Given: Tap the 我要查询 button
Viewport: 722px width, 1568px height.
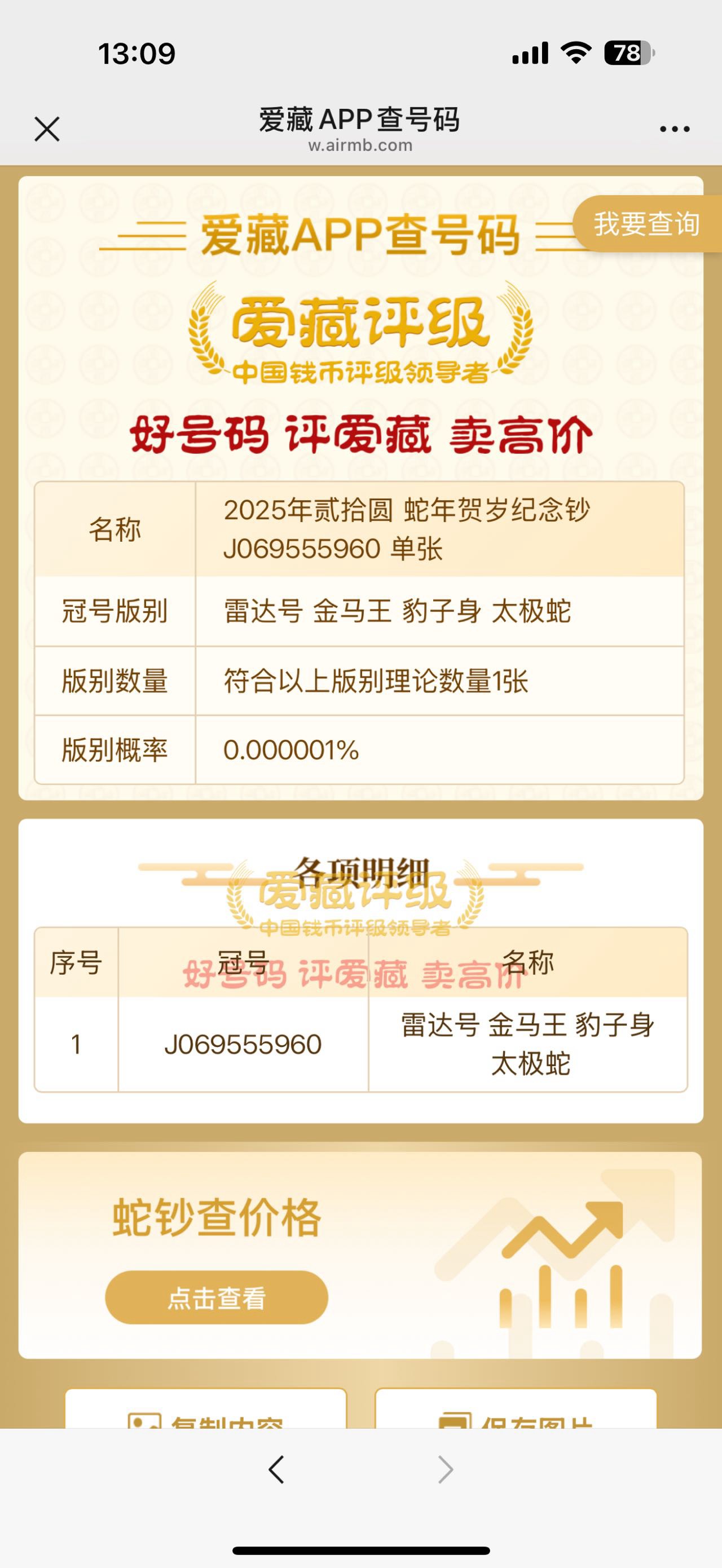Looking at the screenshot, I should [647, 224].
